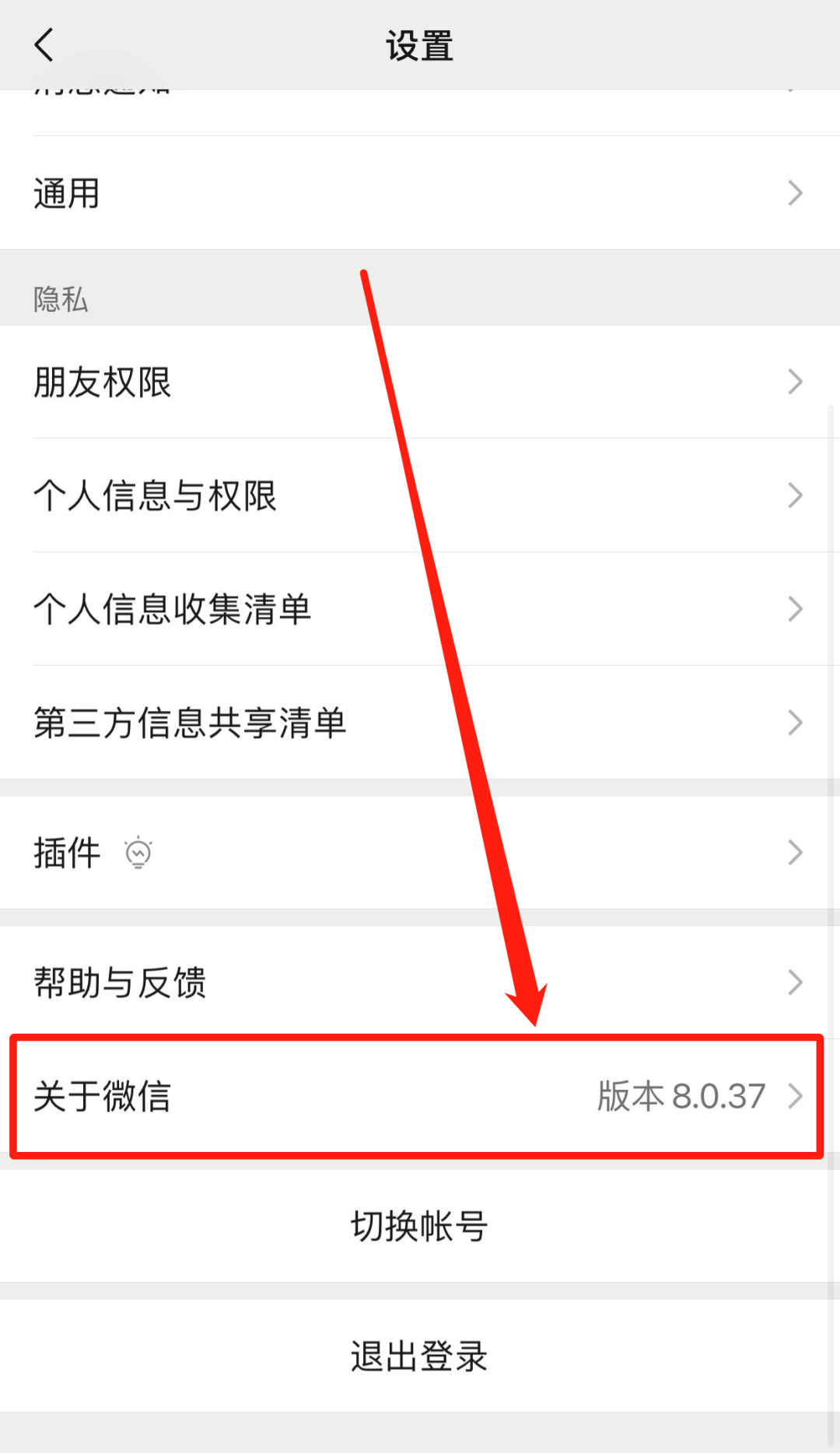Go back from the 设置 page
Viewport: 840px width, 1453px height.
[45, 45]
